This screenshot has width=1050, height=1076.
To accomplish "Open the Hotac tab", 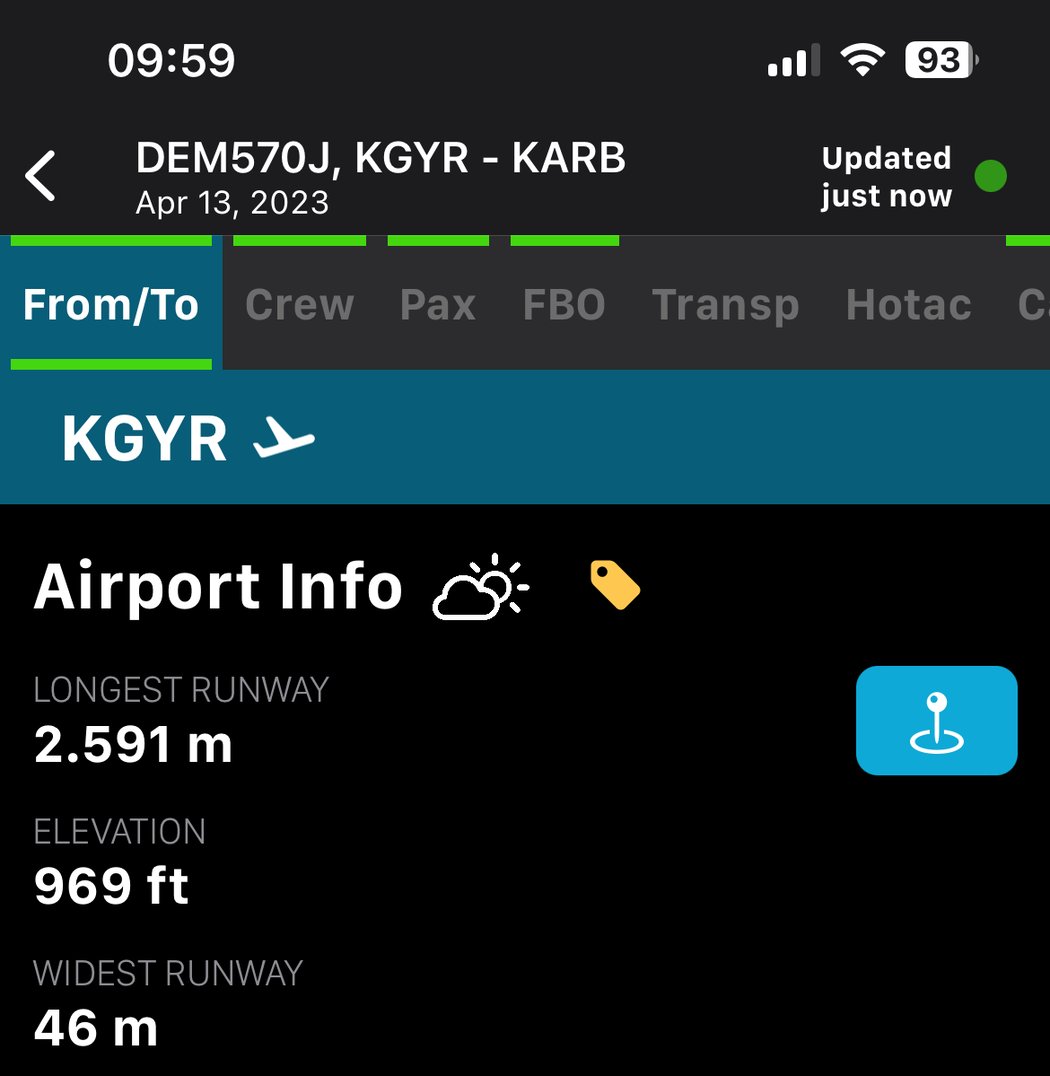I will [x=908, y=305].
